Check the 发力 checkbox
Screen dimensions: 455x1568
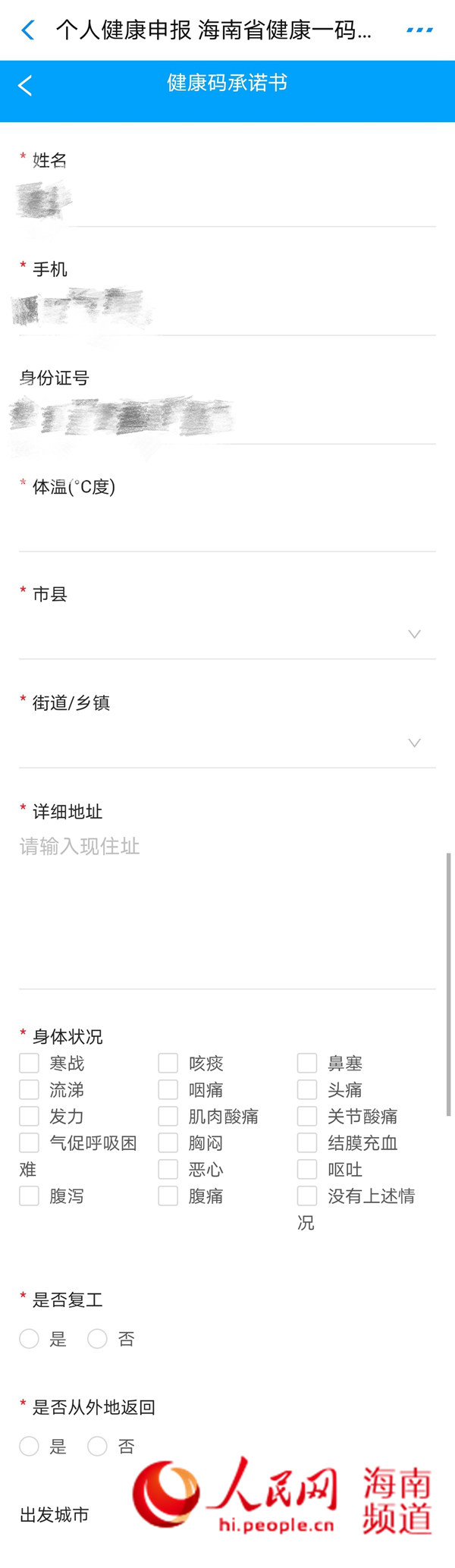29,1116
